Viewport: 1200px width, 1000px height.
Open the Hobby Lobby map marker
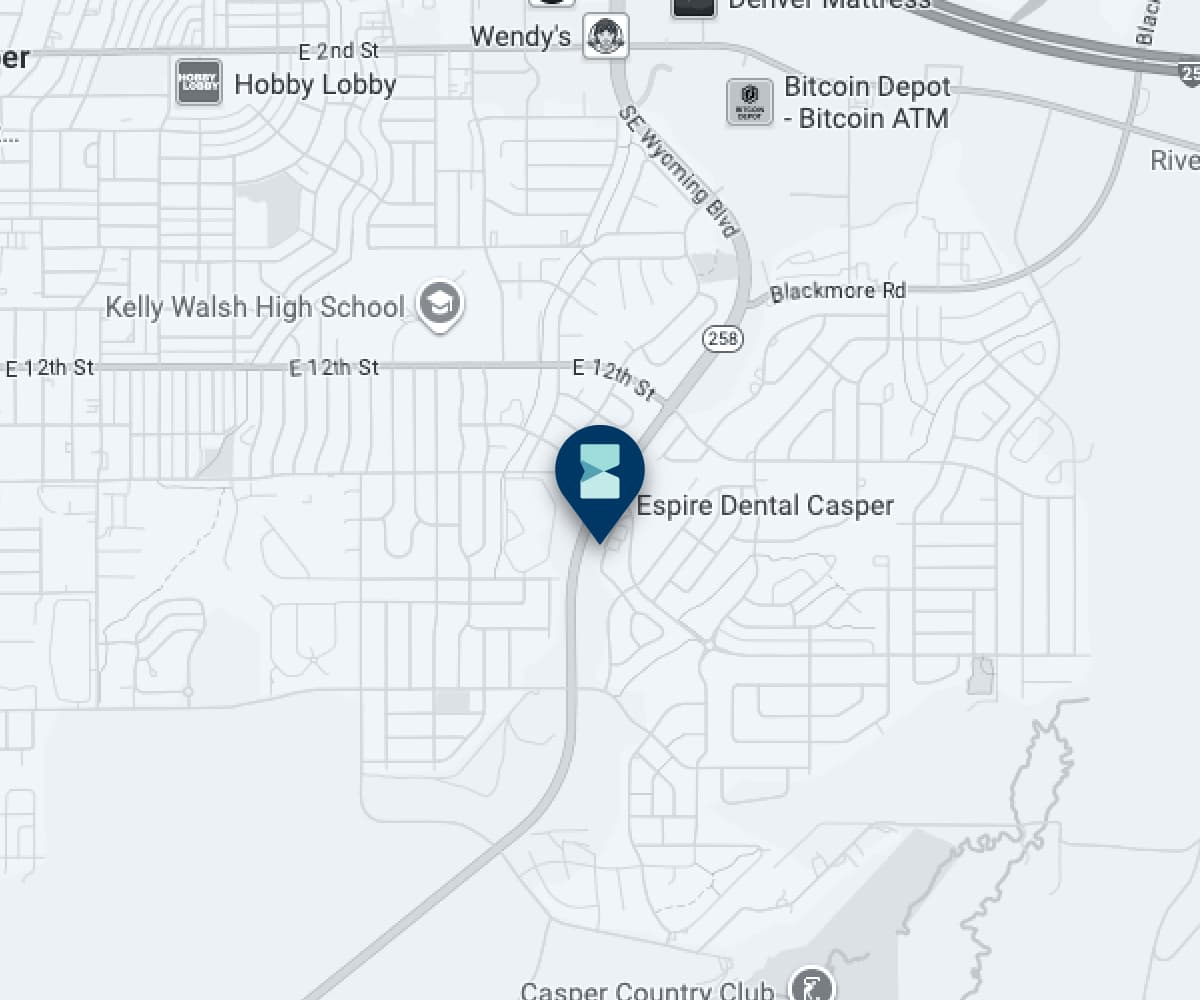click(x=199, y=83)
